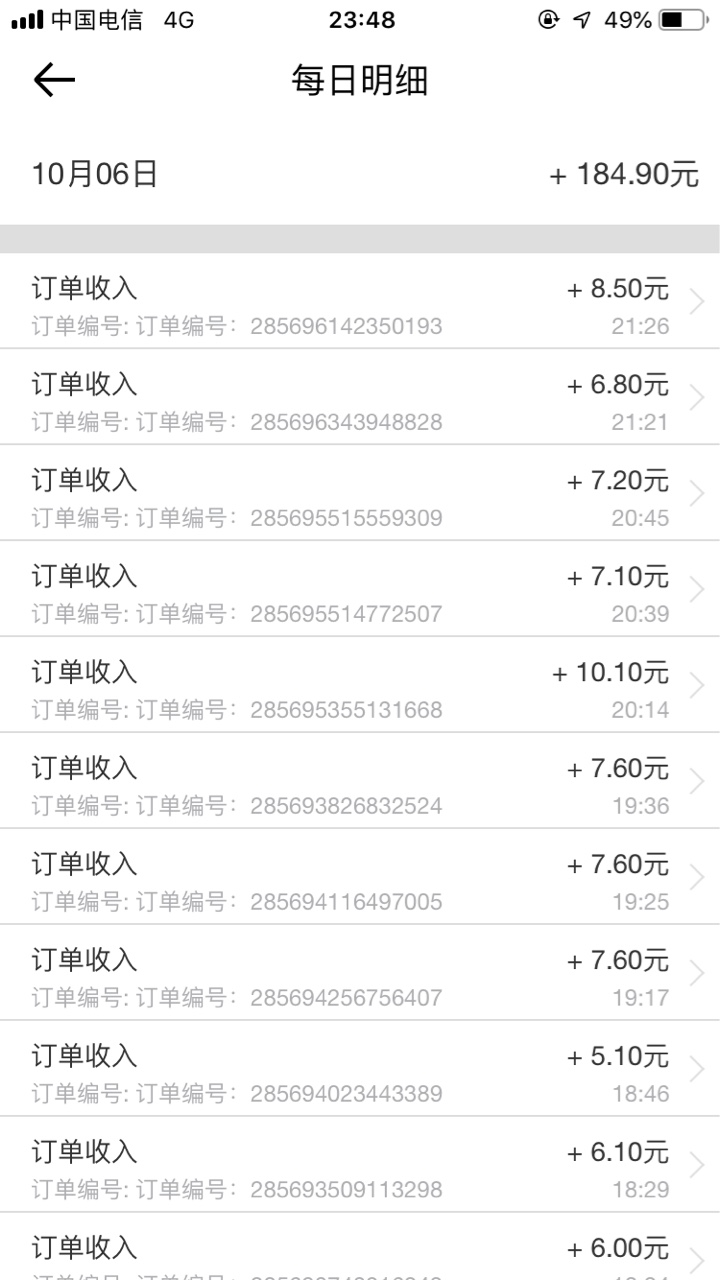The width and height of the screenshot is (720, 1280).
Task: Open the order income entry at 21:26
Action: coord(360,305)
